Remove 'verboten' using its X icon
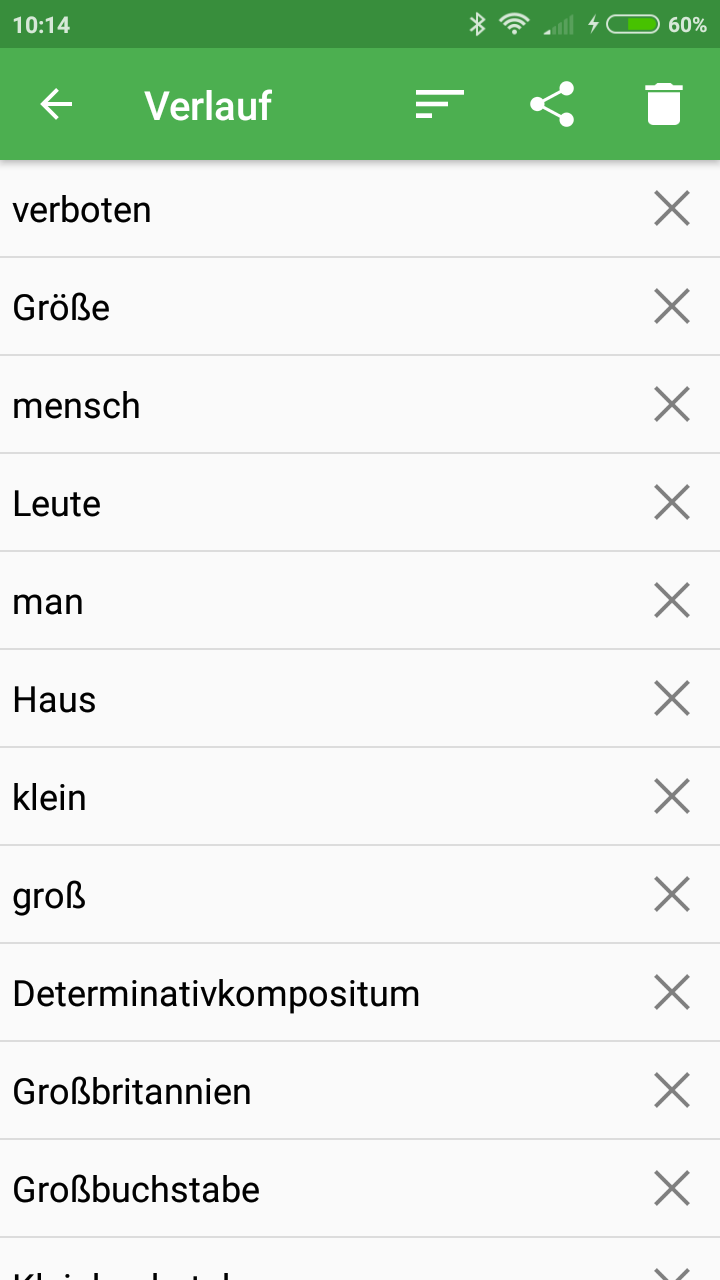Image resolution: width=720 pixels, height=1280 pixels. [x=671, y=208]
